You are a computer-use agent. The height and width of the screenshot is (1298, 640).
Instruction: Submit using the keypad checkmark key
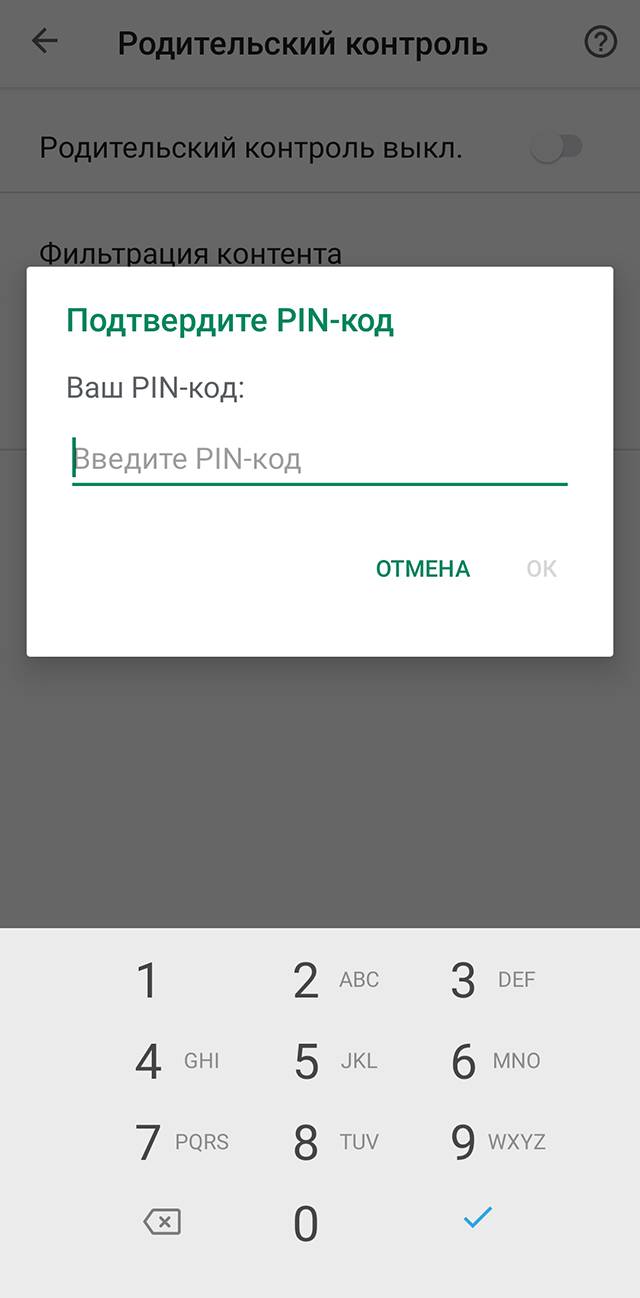pyautogui.click(x=478, y=1218)
